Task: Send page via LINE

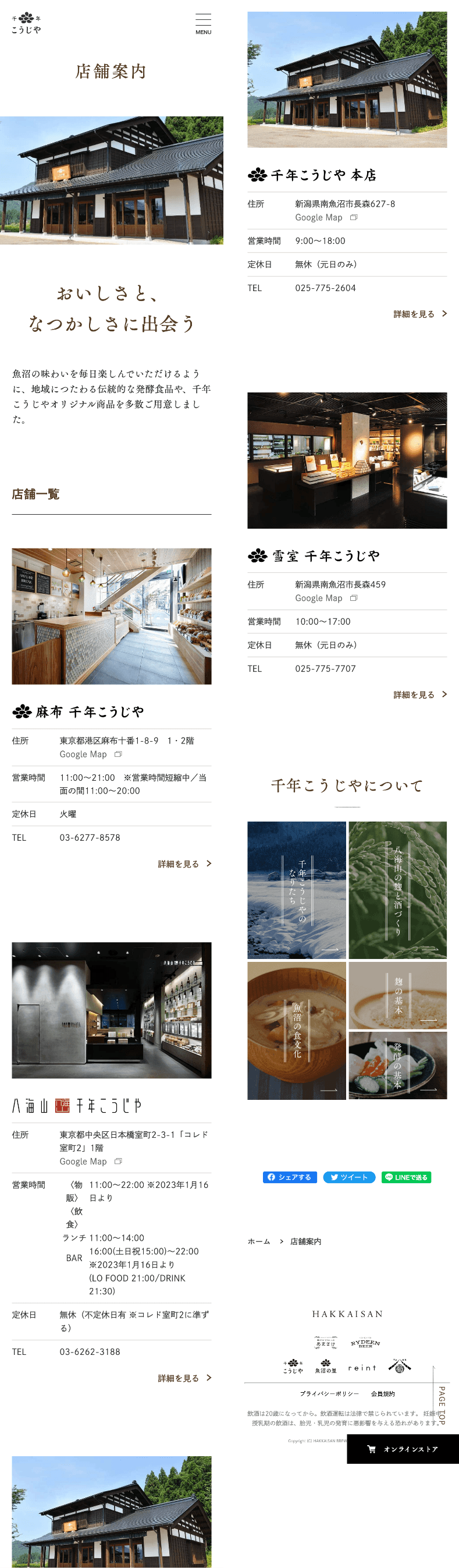Action: point(406,1177)
